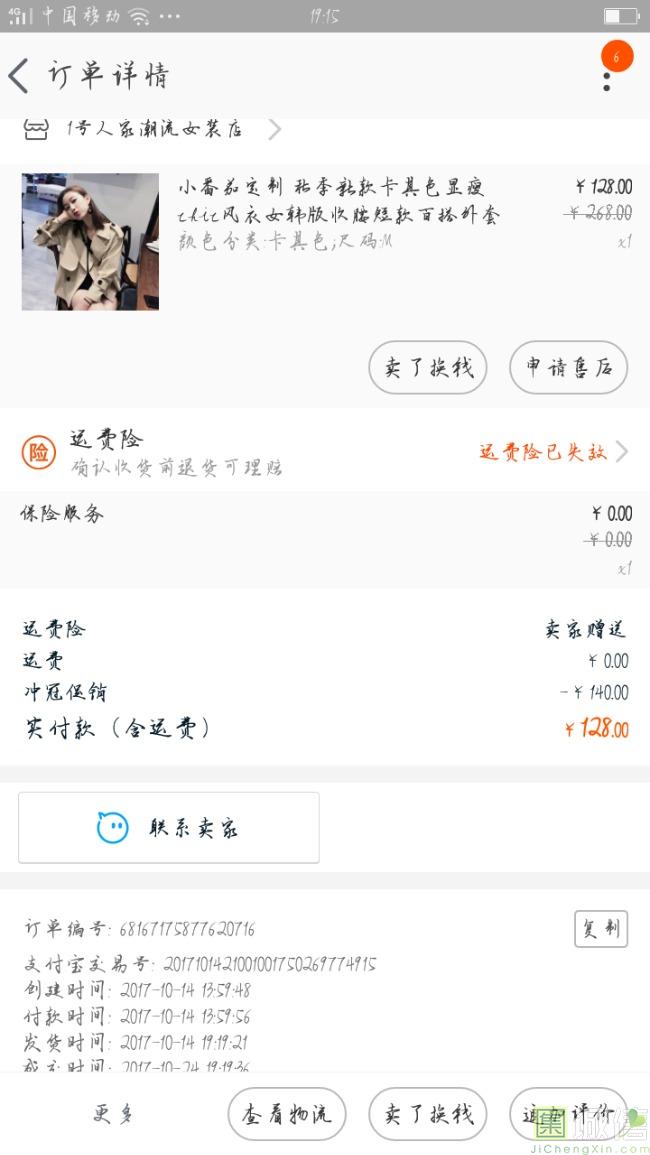Contact the seller via 联系卖家
Viewport: 650px width, 1155px height.
(x=169, y=828)
